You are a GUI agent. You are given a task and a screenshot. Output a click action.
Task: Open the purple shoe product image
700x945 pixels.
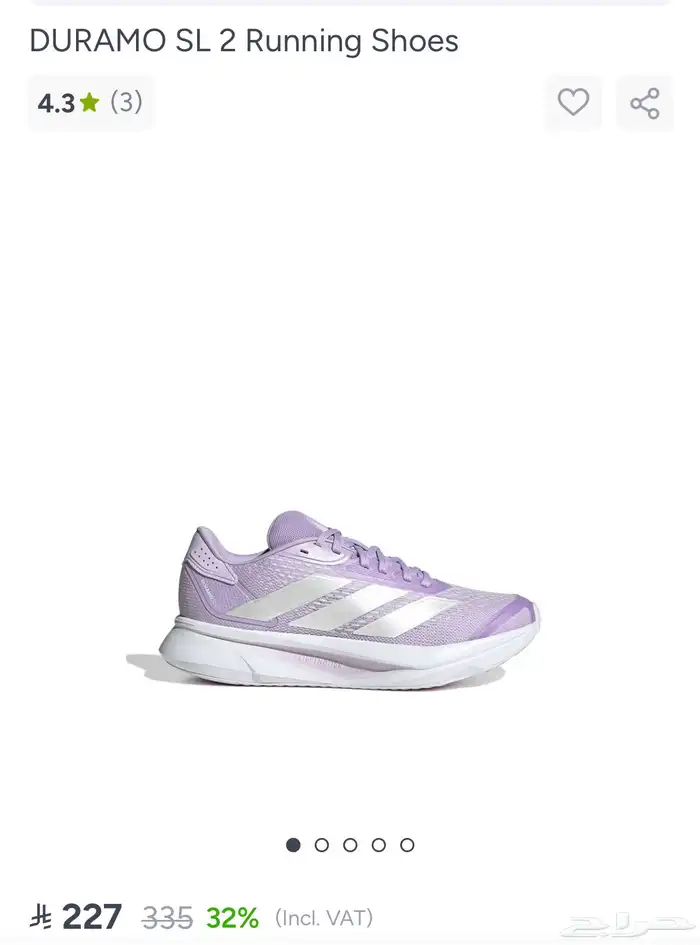(335, 598)
